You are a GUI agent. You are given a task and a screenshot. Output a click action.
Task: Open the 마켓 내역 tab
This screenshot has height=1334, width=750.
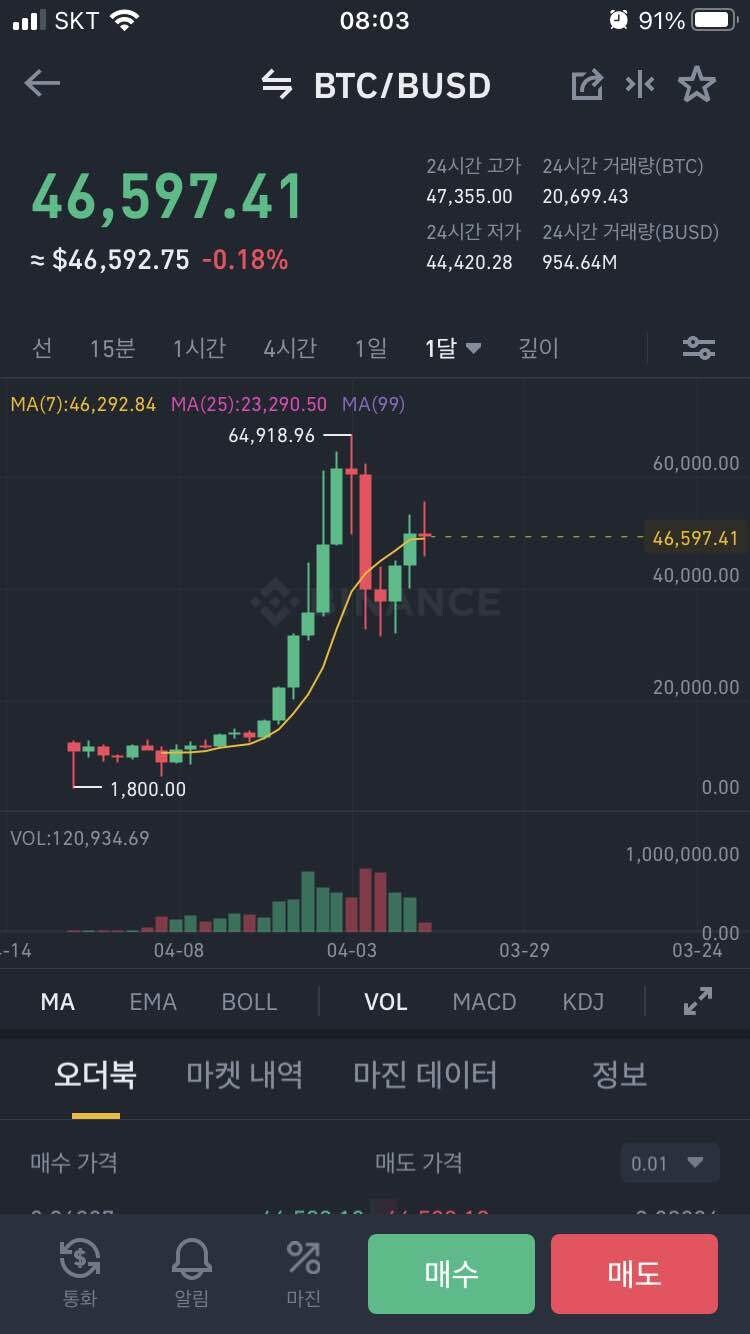[244, 1075]
